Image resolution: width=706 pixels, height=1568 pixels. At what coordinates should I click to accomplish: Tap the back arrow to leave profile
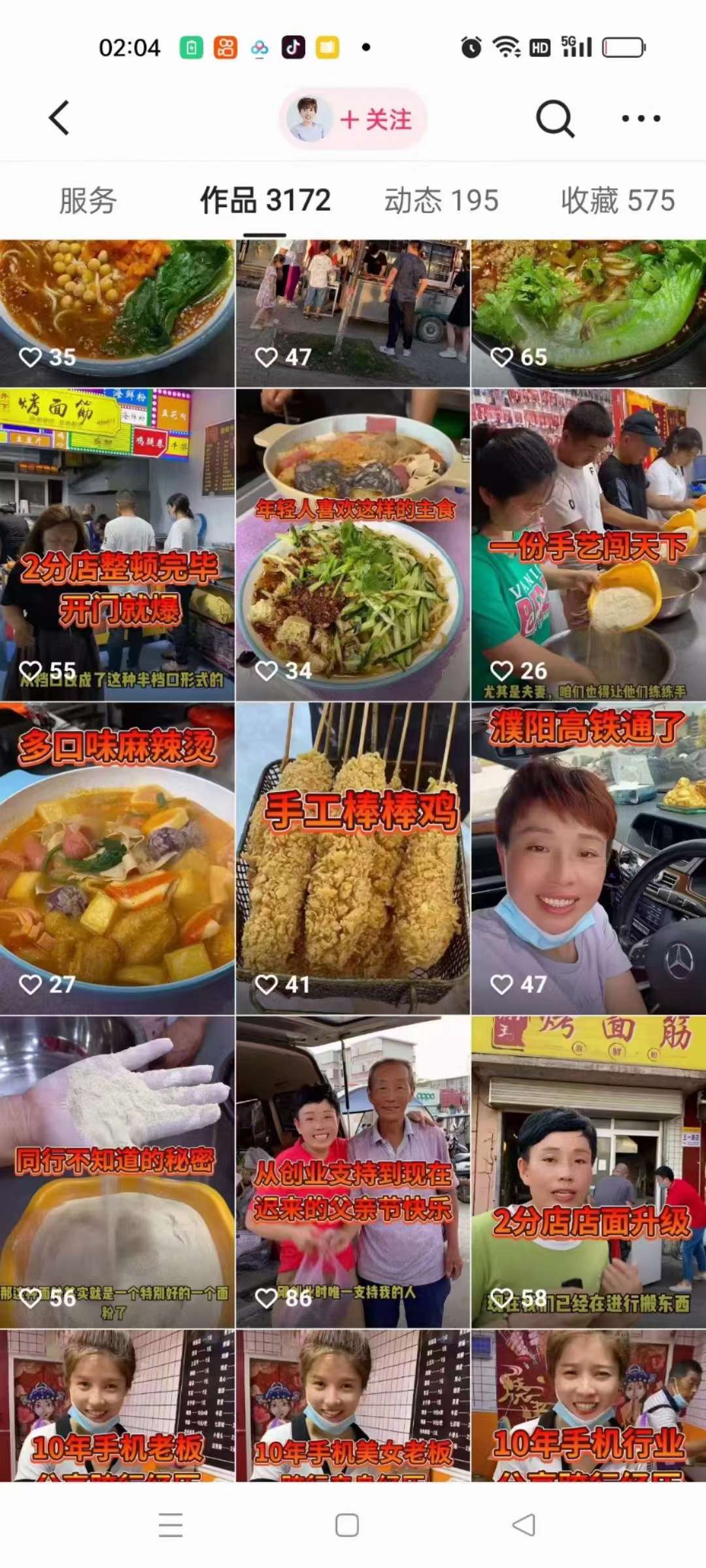[x=59, y=119]
